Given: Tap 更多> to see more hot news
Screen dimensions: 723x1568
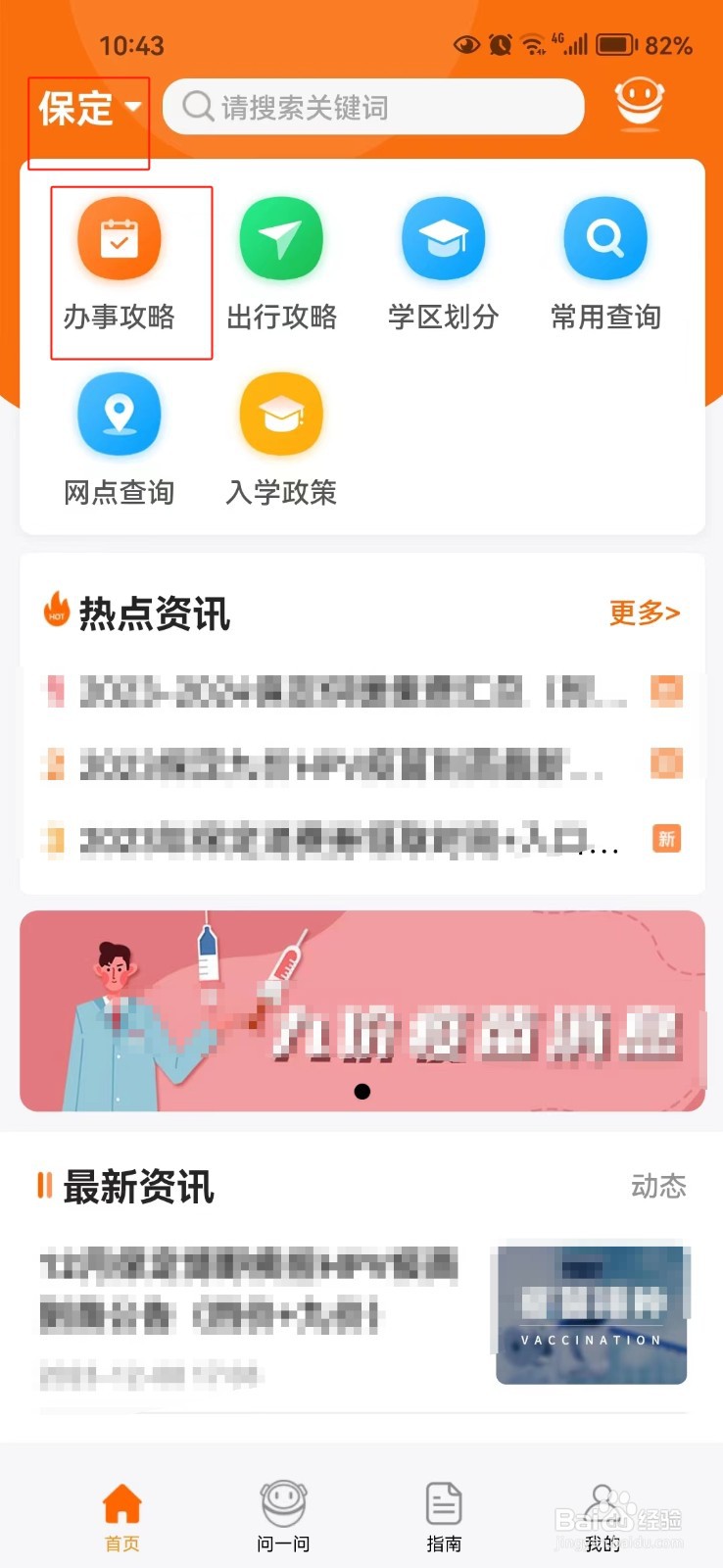Looking at the screenshot, I should tap(644, 612).
